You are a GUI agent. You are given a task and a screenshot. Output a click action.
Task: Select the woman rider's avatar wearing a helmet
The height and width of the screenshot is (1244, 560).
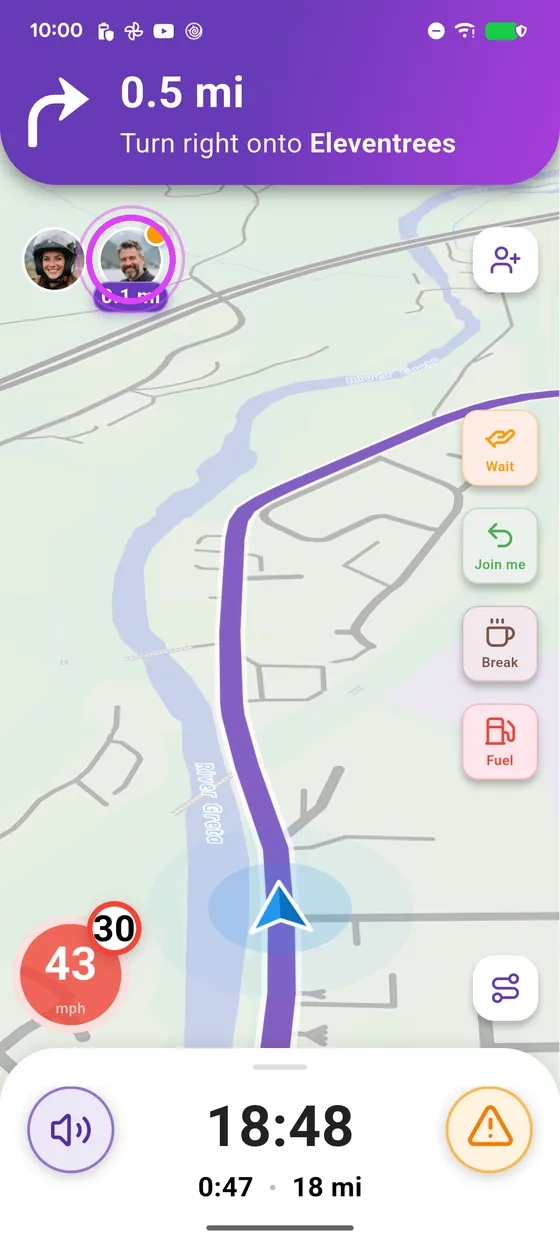(53, 260)
